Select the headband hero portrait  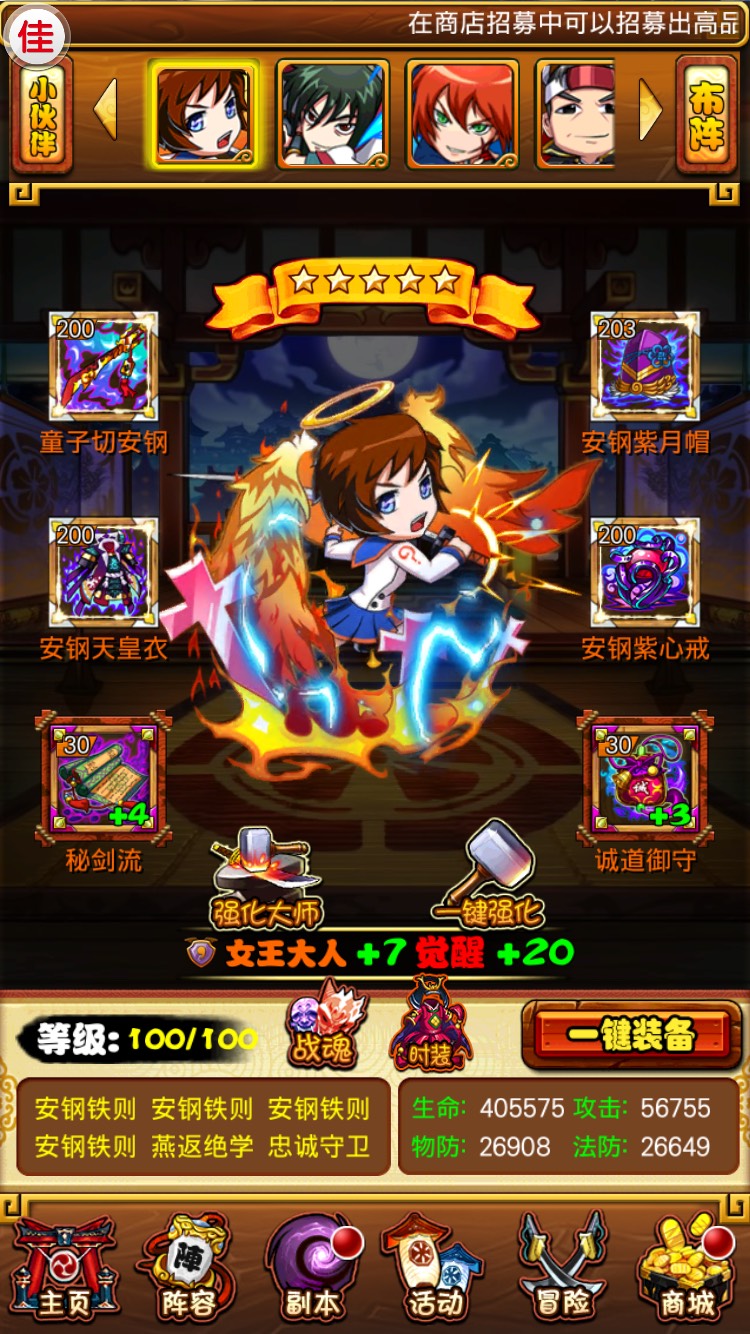tap(577, 114)
